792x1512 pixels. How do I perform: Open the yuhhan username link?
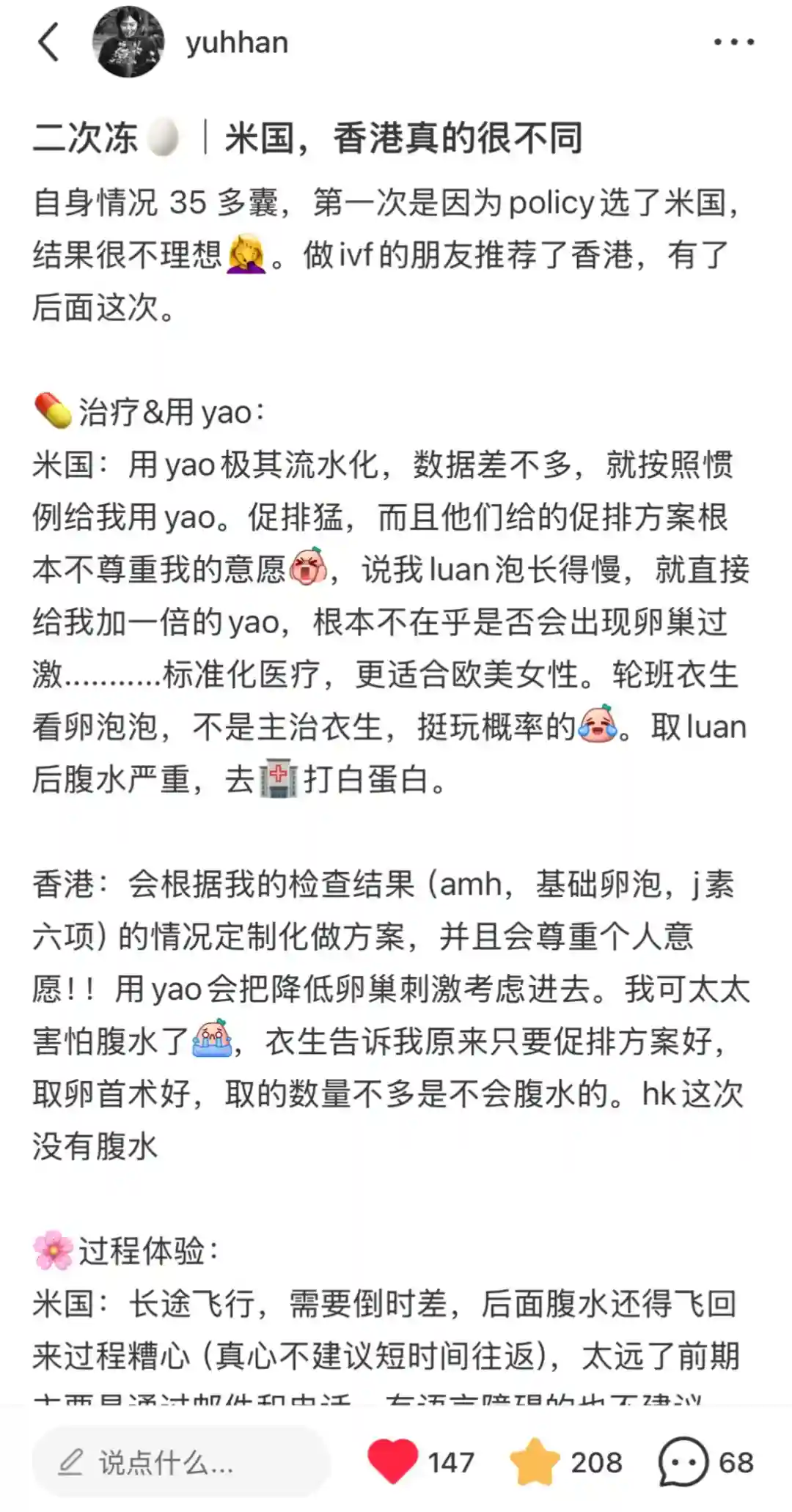click(x=236, y=43)
